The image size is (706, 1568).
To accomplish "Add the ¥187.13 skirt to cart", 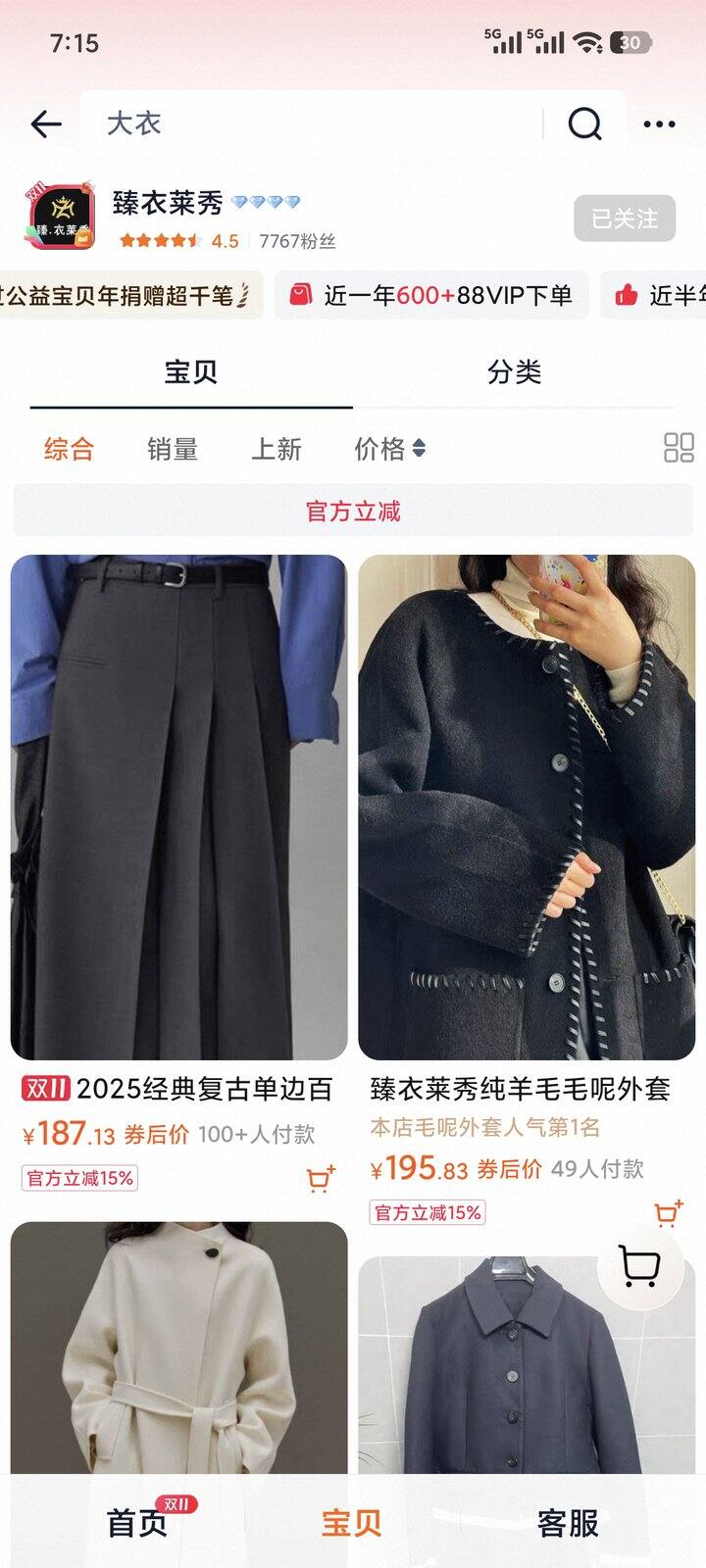I will tap(320, 1179).
